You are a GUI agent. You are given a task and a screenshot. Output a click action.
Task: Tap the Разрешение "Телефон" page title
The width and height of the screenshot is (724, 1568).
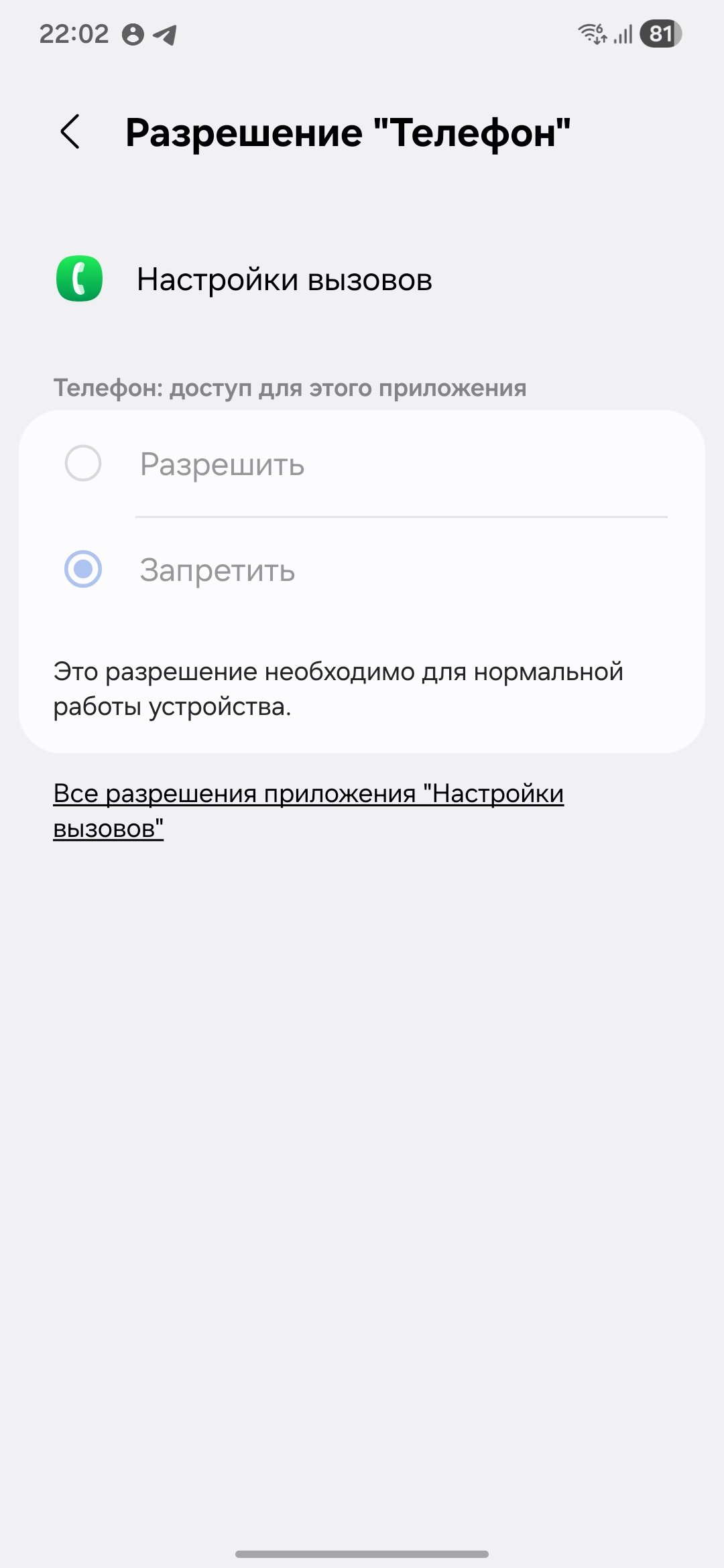tap(348, 132)
